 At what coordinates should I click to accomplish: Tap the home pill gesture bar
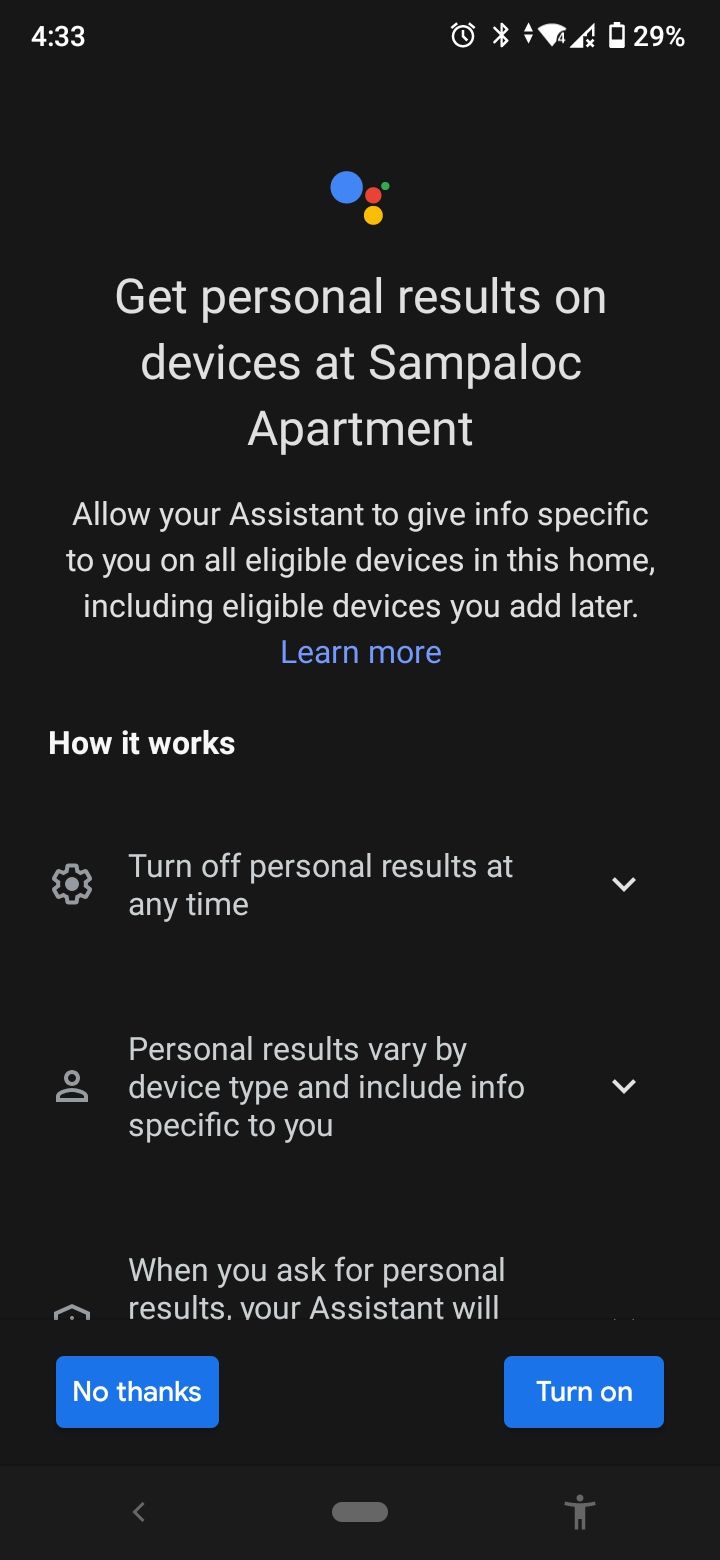(360, 1512)
